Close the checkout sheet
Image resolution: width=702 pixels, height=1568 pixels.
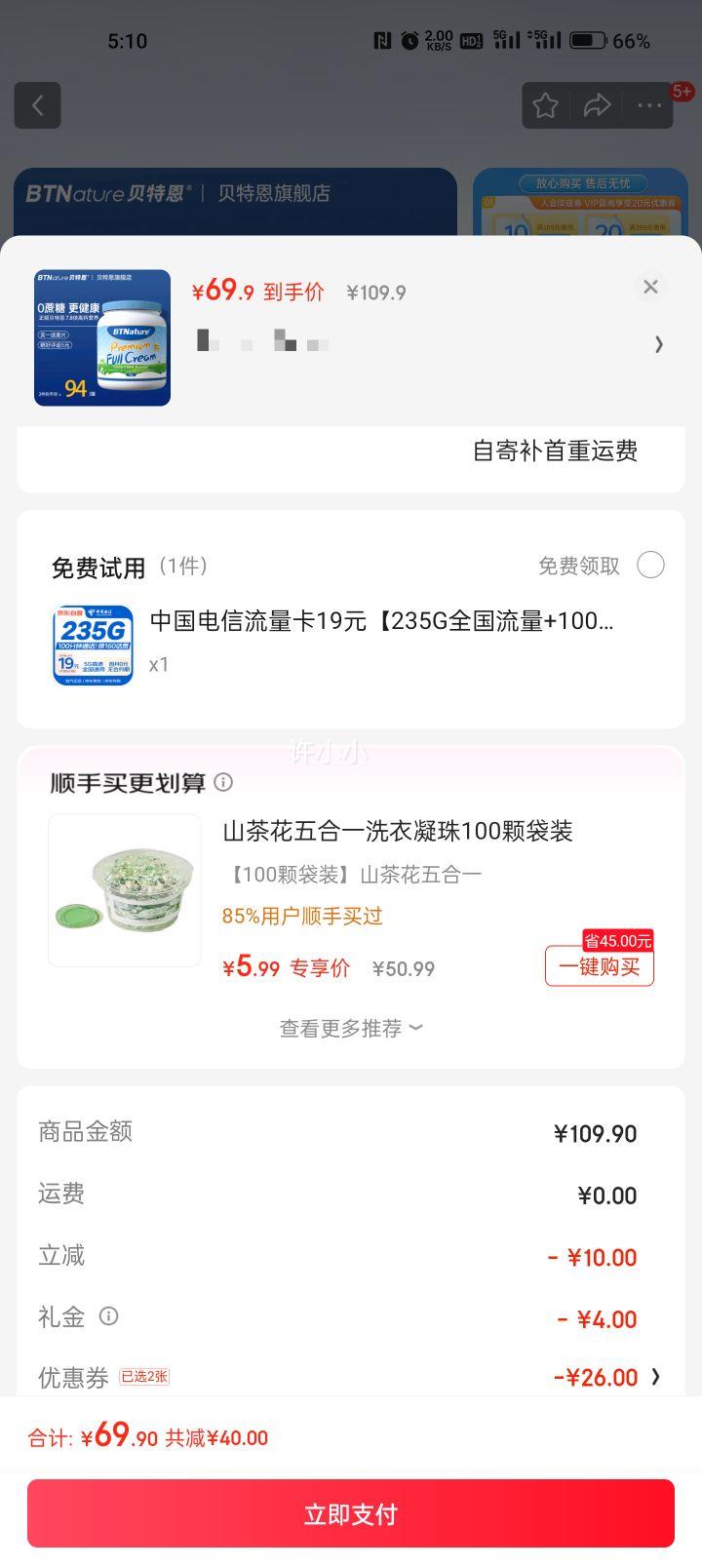click(650, 287)
